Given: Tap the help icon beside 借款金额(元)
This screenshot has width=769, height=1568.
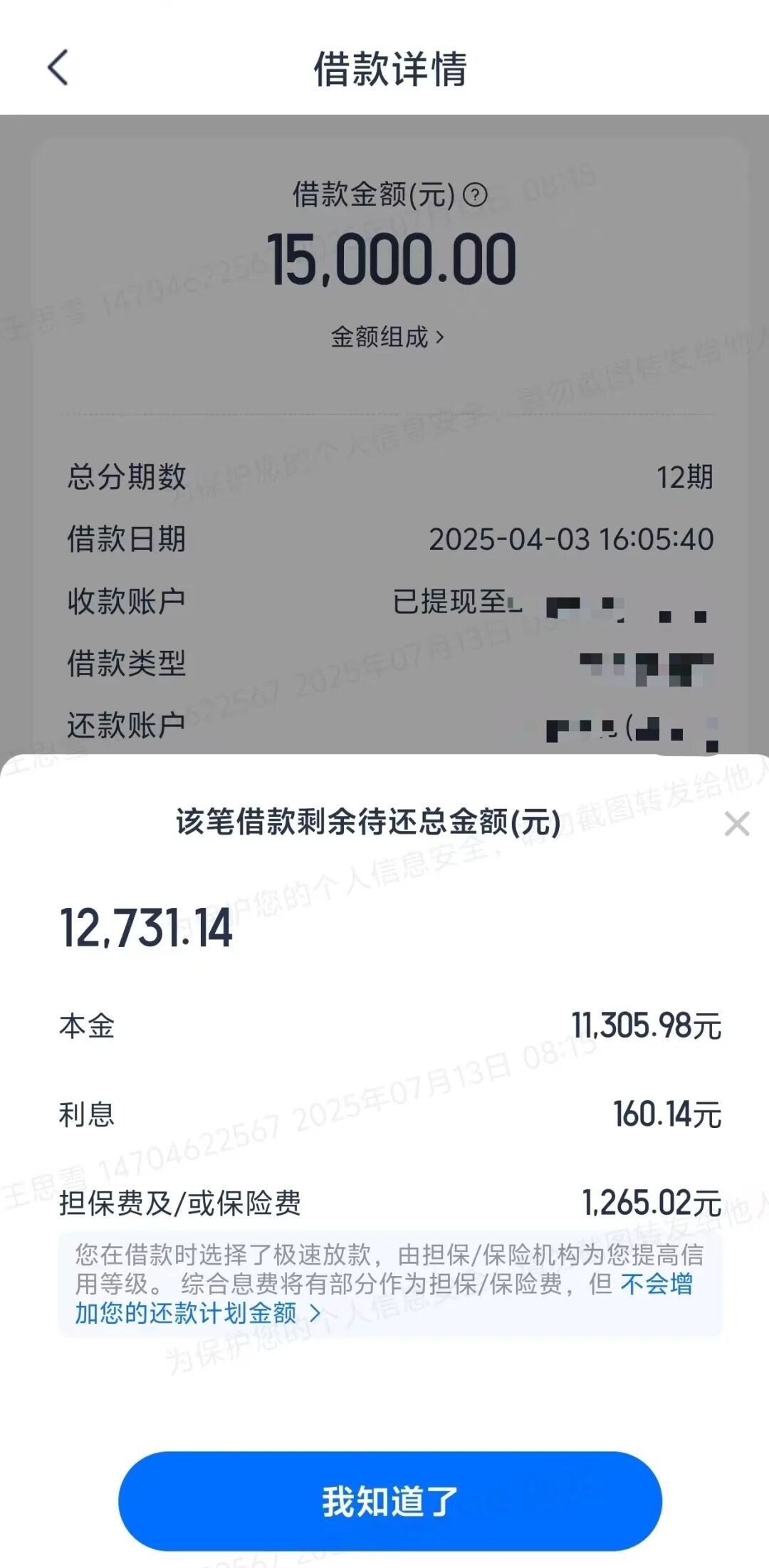Looking at the screenshot, I should [x=475, y=194].
